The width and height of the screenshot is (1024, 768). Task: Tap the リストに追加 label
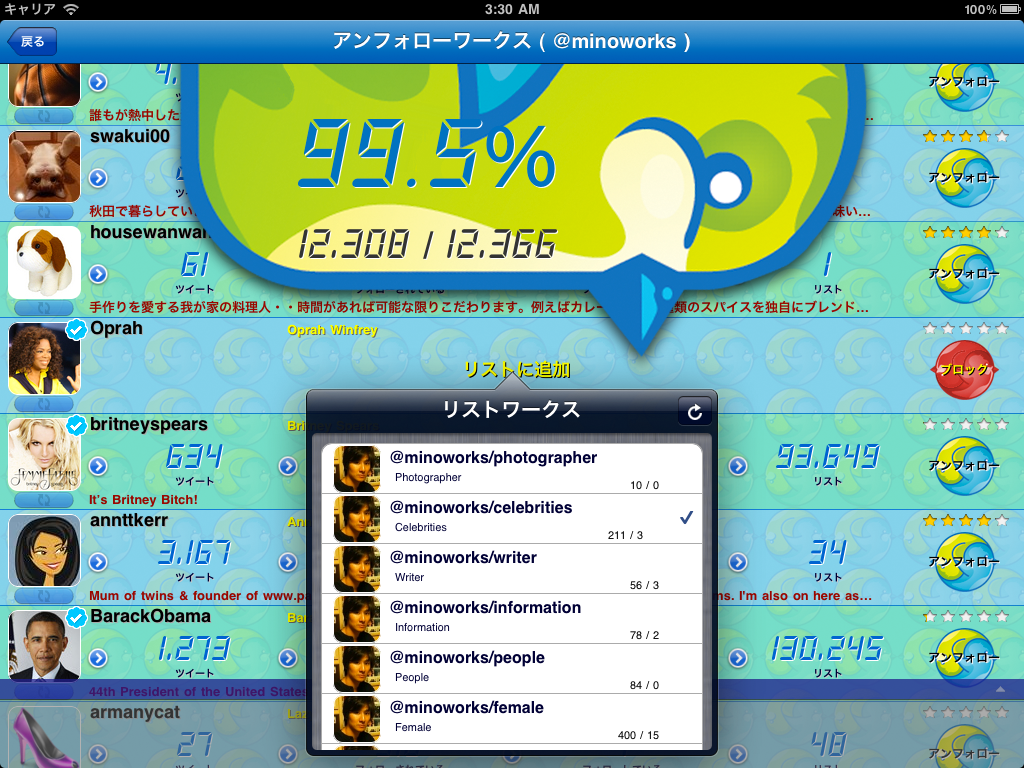517,369
